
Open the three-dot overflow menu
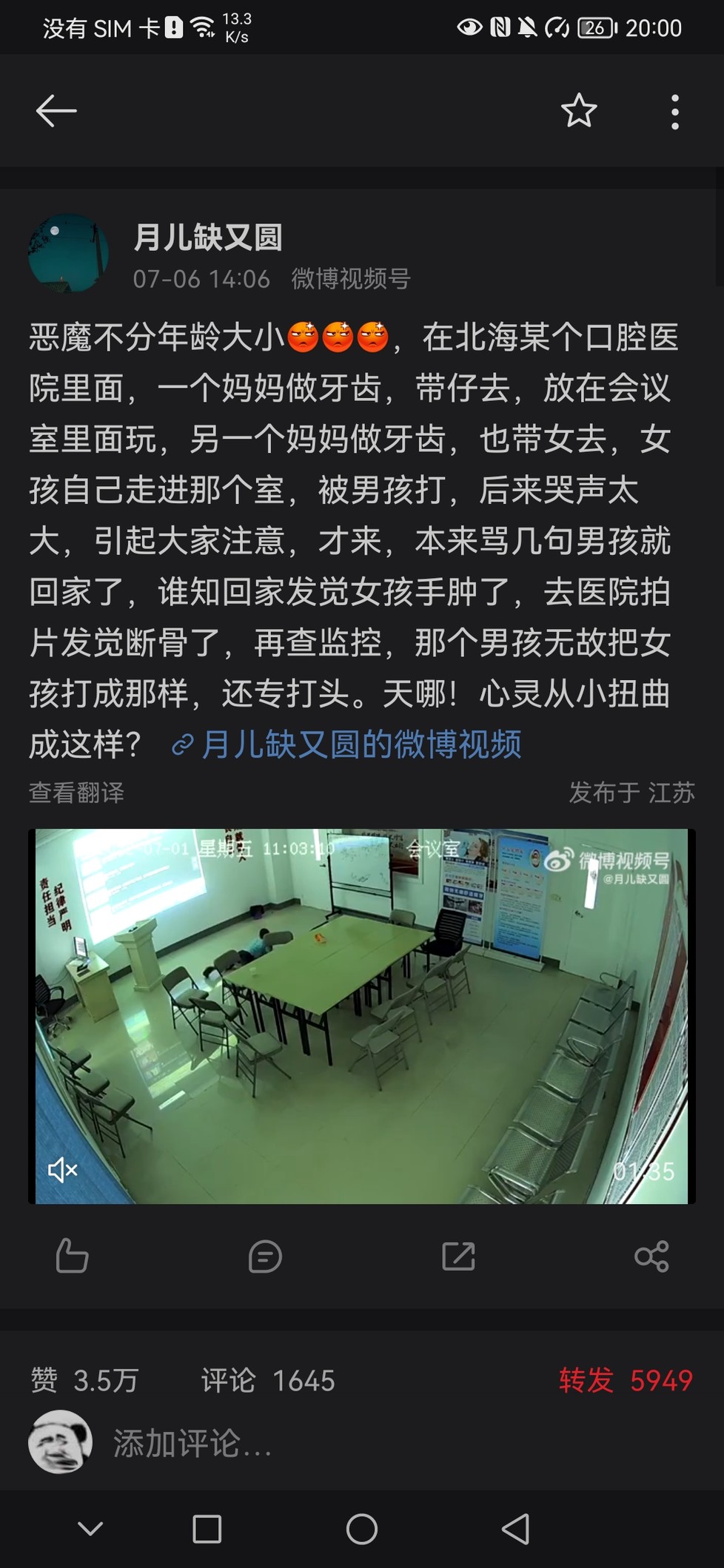pos(674,112)
